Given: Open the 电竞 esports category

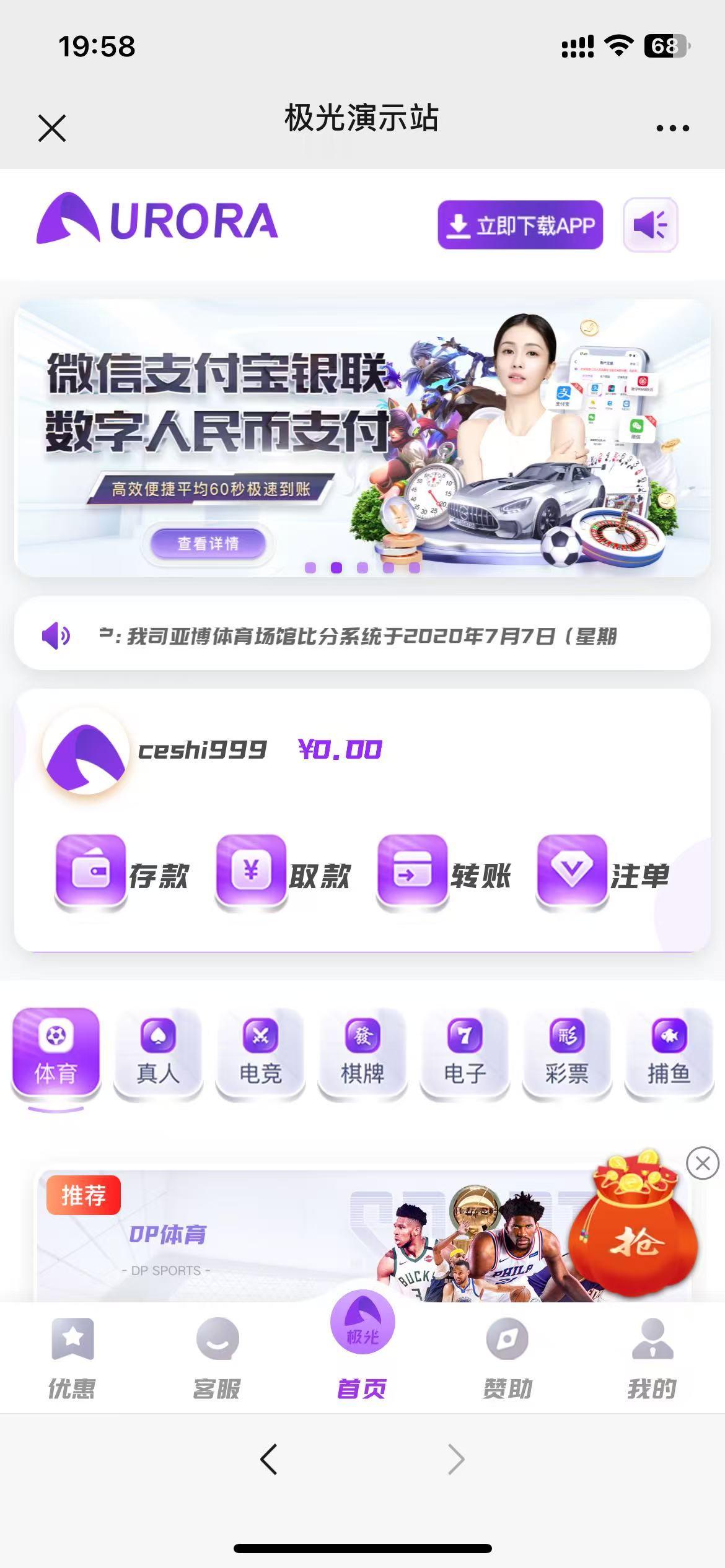Looking at the screenshot, I should click(x=260, y=1055).
